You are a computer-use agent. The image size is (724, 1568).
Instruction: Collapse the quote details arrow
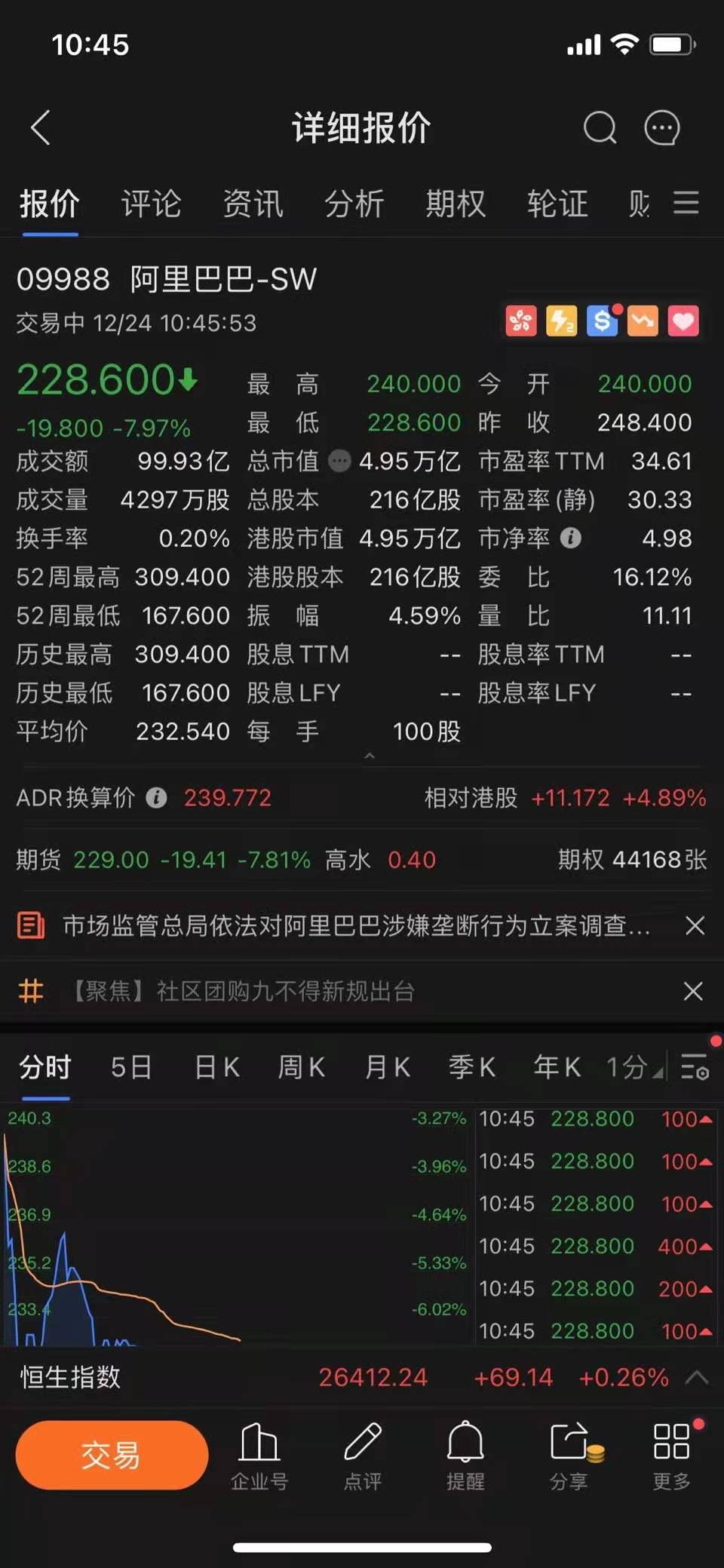[369, 755]
